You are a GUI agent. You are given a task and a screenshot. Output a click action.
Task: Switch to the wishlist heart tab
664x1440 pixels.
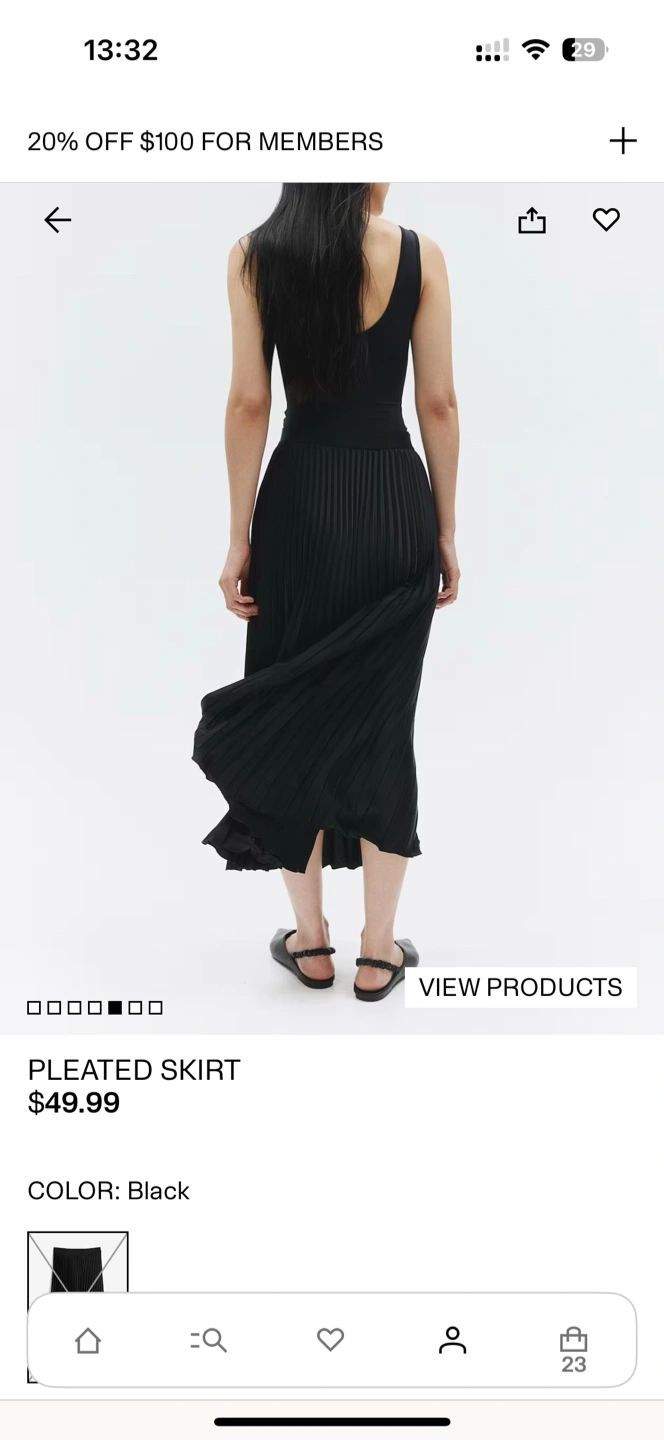[330, 1339]
